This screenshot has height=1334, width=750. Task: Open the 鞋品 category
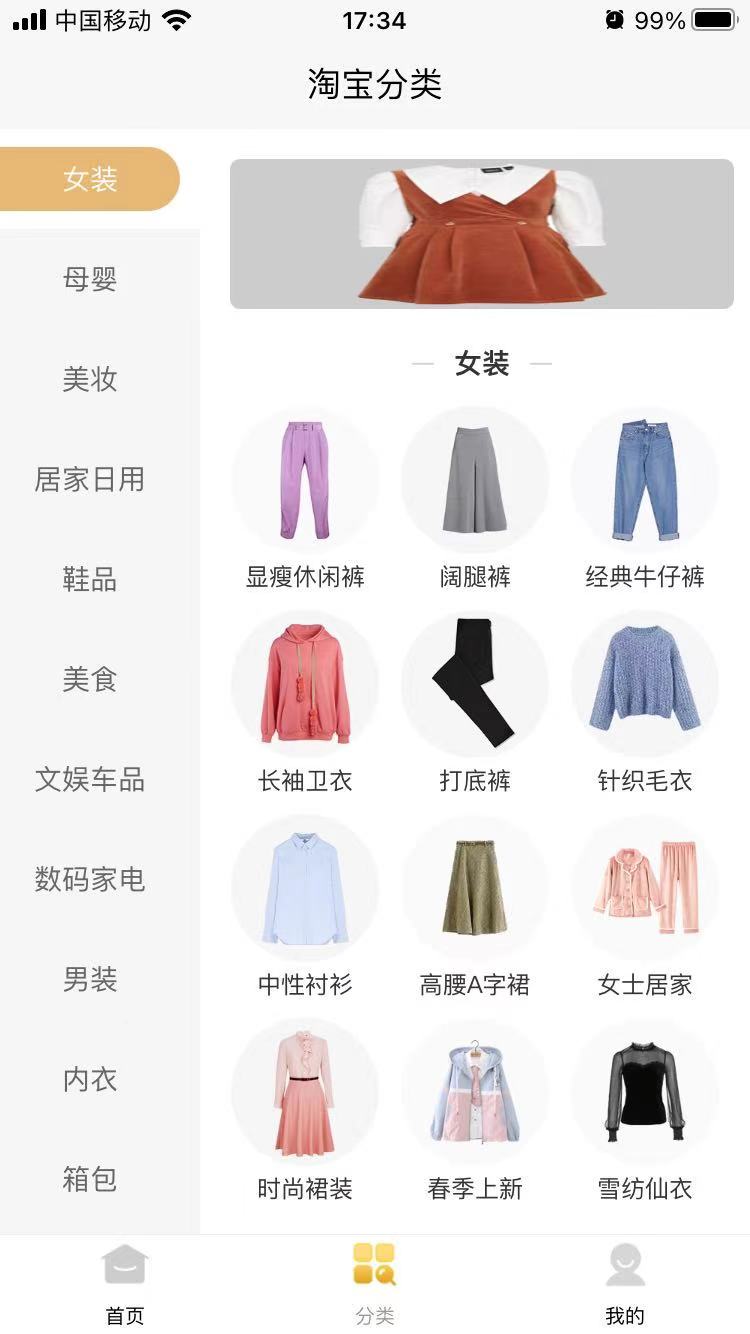pyautogui.click(x=90, y=580)
